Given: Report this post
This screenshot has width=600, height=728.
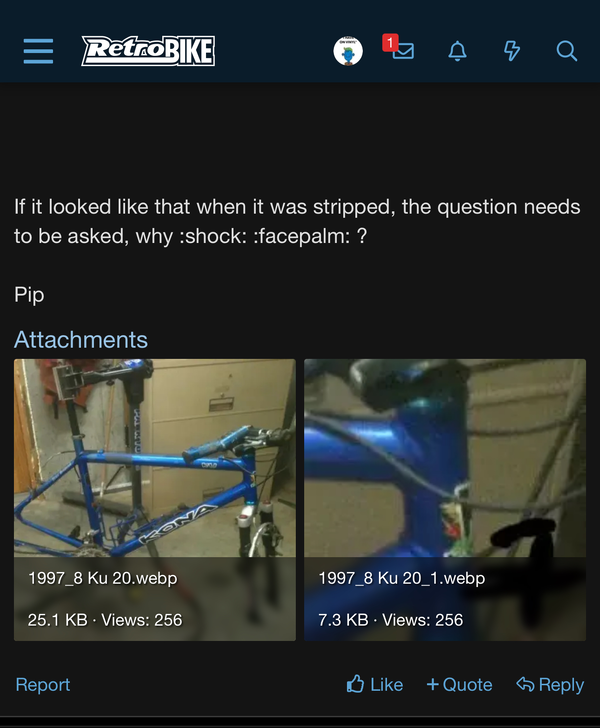Looking at the screenshot, I should pyautogui.click(x=43, y=685).
